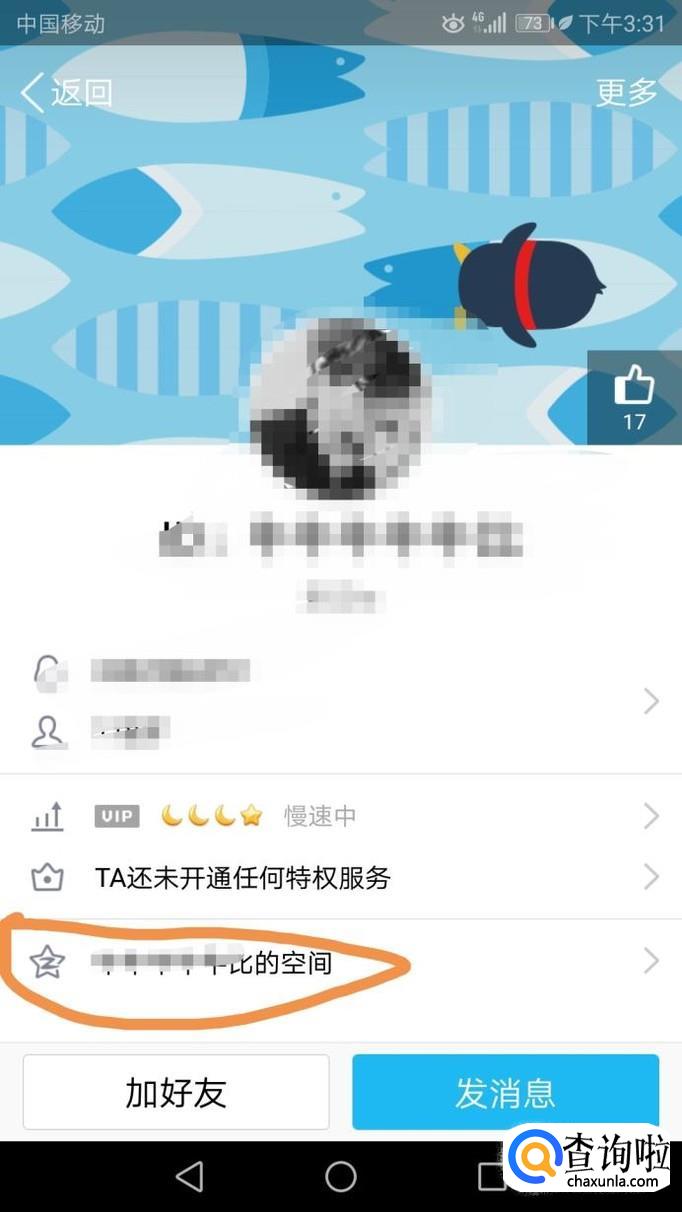Tap the 加好友 button

coord(176,1092)
